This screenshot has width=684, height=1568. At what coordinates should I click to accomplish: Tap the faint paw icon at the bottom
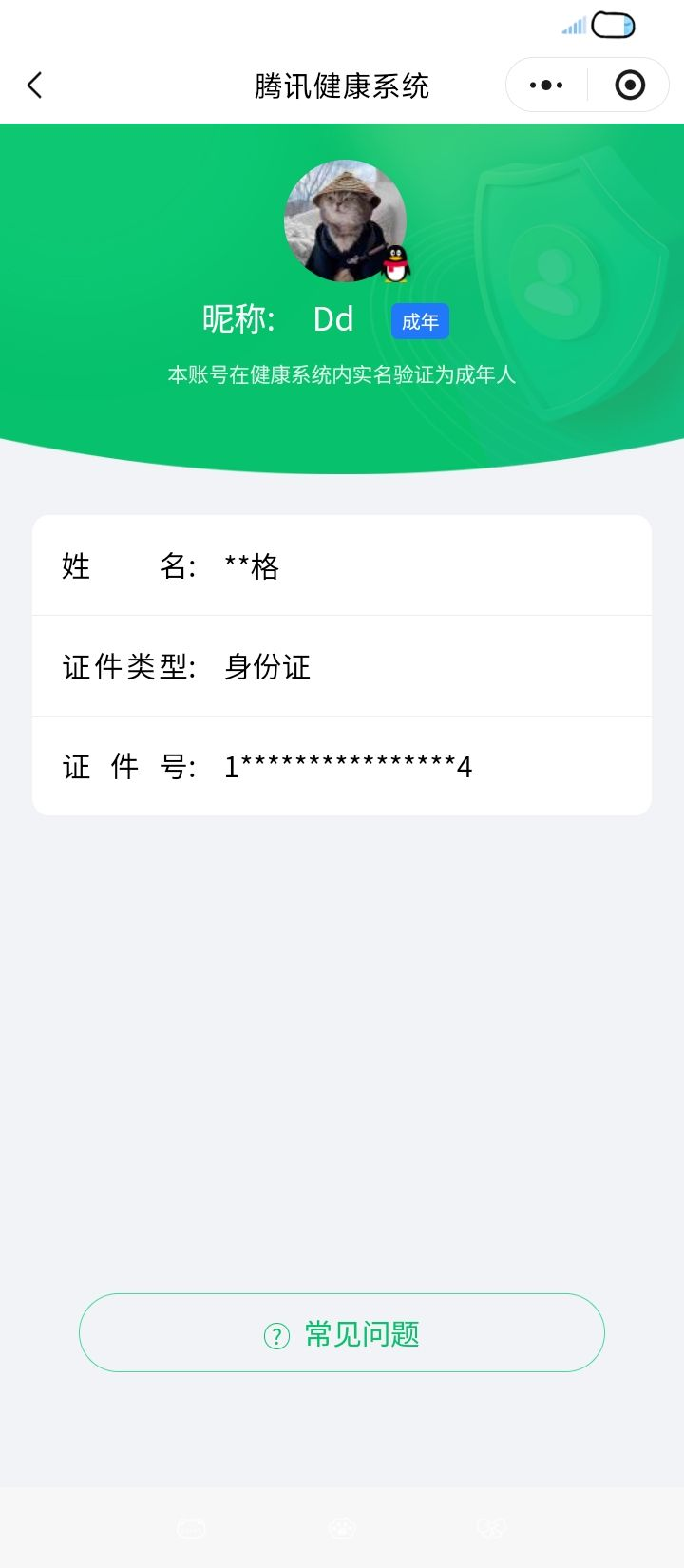point(341,1527)
